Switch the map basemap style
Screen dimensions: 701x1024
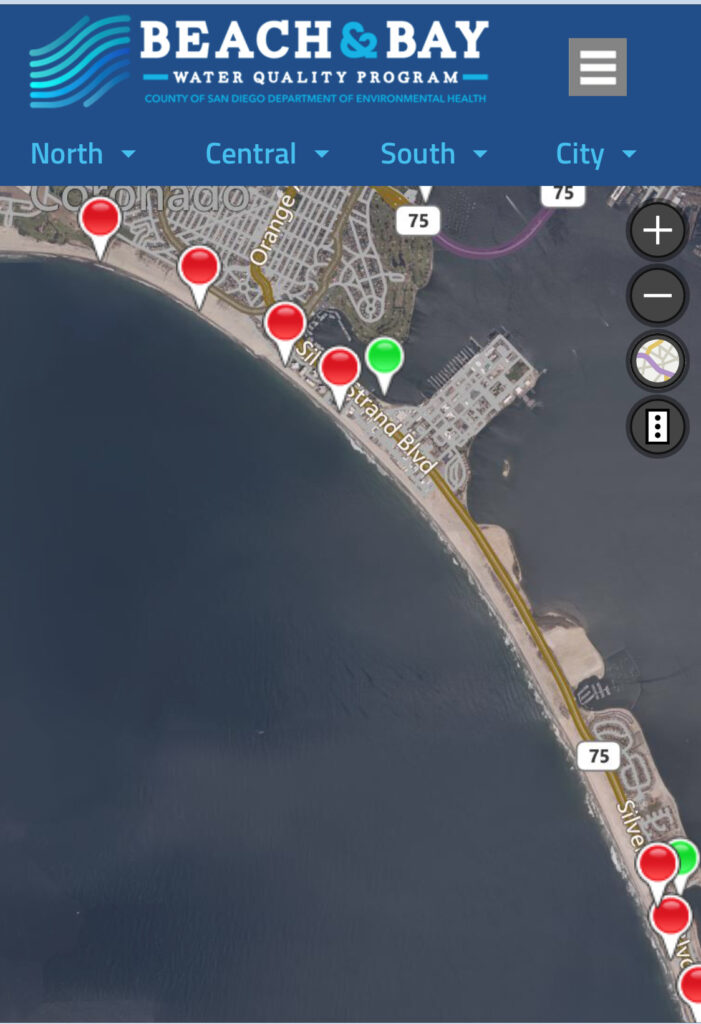click(657, 361)
